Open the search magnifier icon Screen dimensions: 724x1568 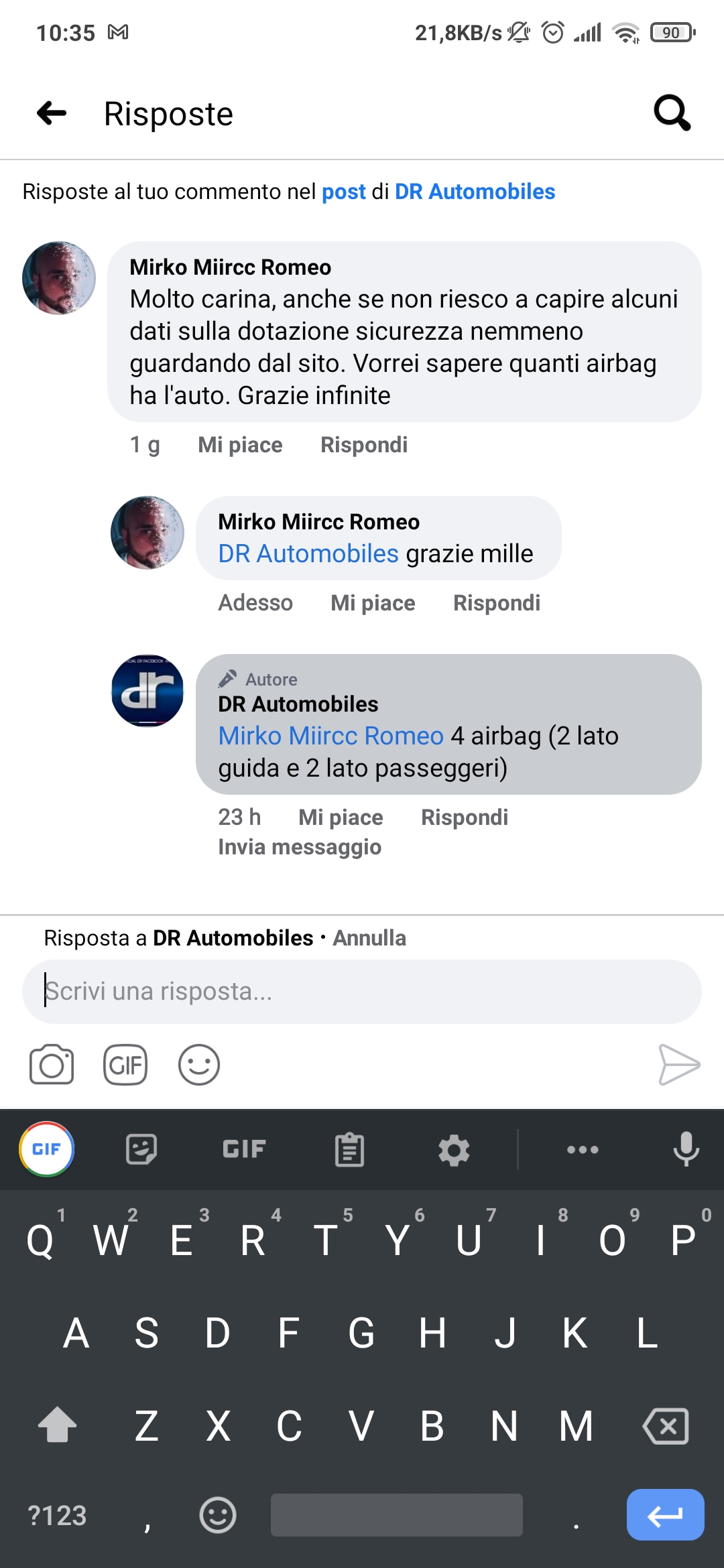[x=672, y=113]
